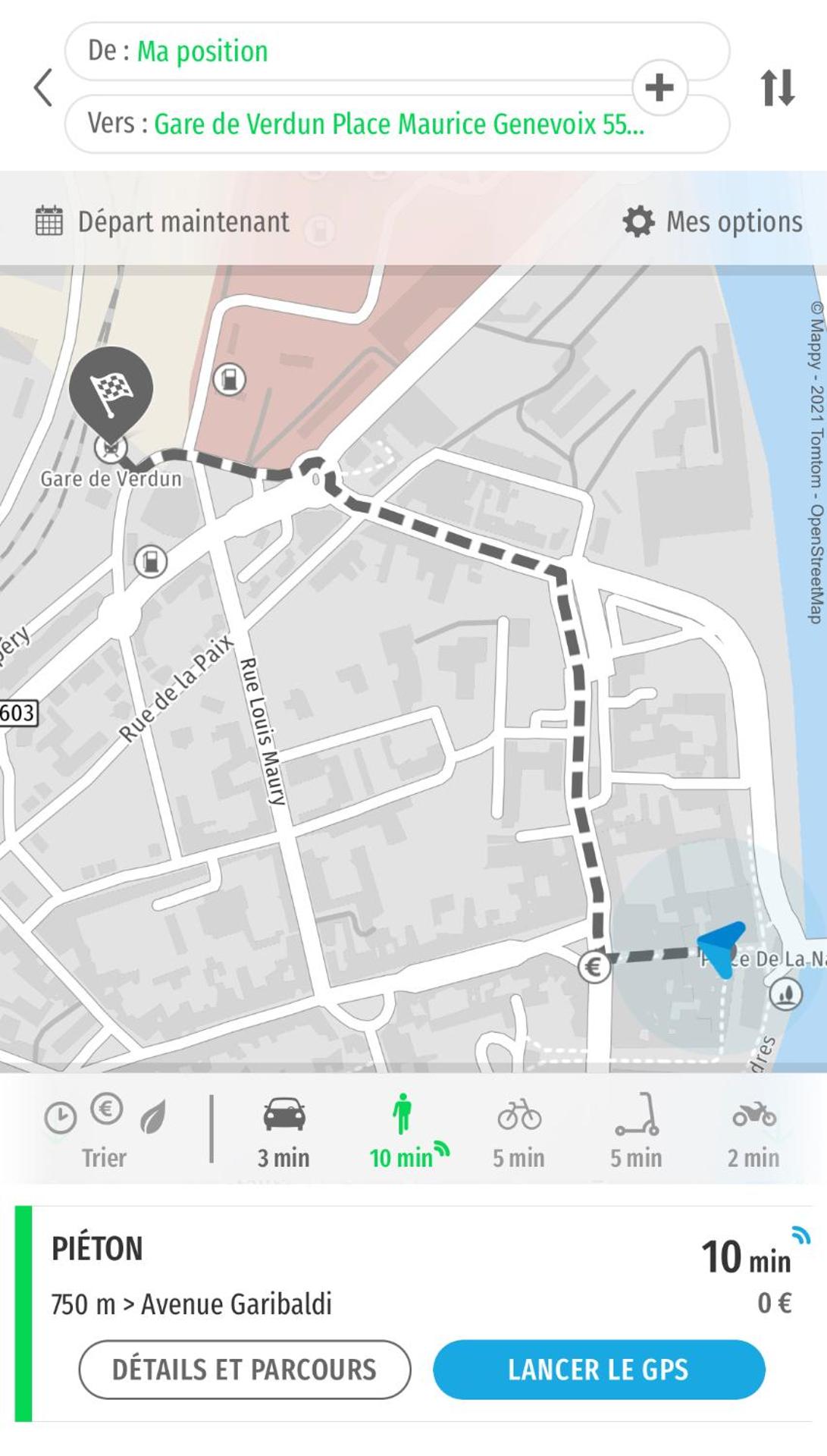This screenshot has height=1456, width=827.
Task: Switch to the bicycle route, 5 min
Action: [518, 1131]
